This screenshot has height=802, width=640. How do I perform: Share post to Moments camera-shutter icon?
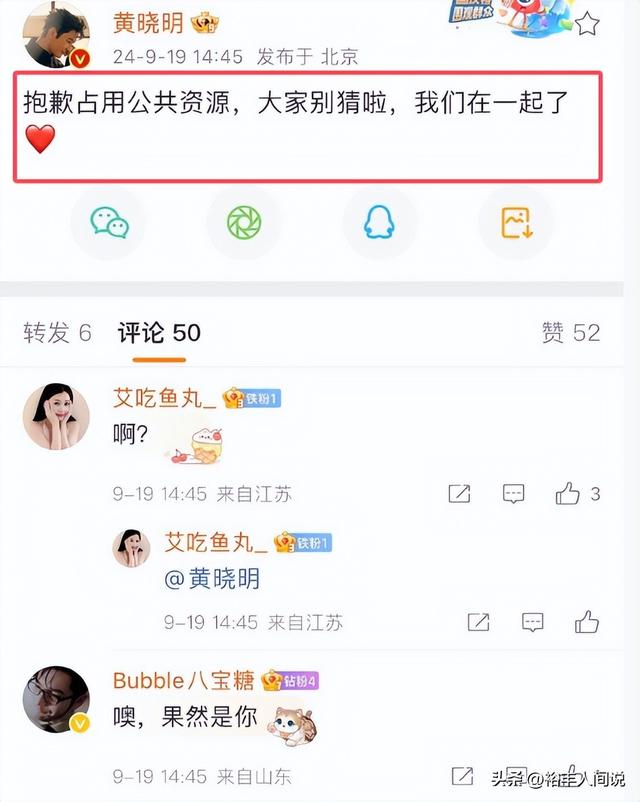244,222
